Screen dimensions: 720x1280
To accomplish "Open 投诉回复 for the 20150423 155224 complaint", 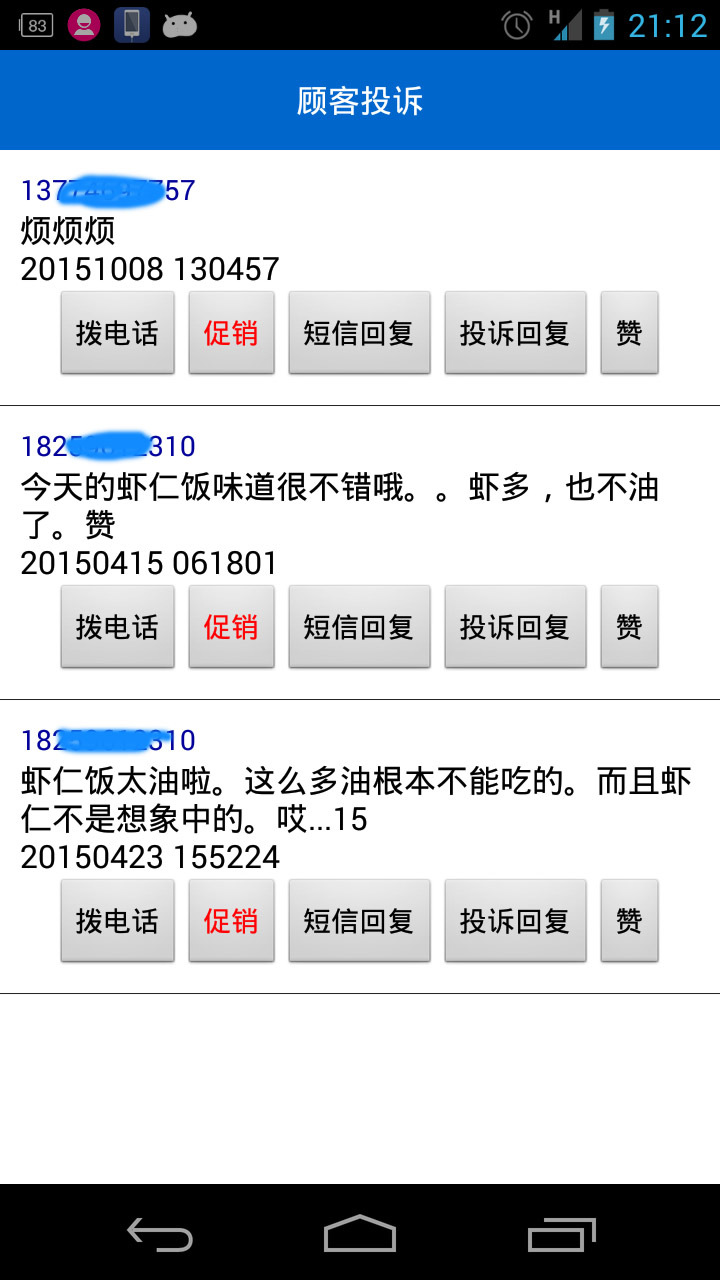I will click(x=515, y=921).
